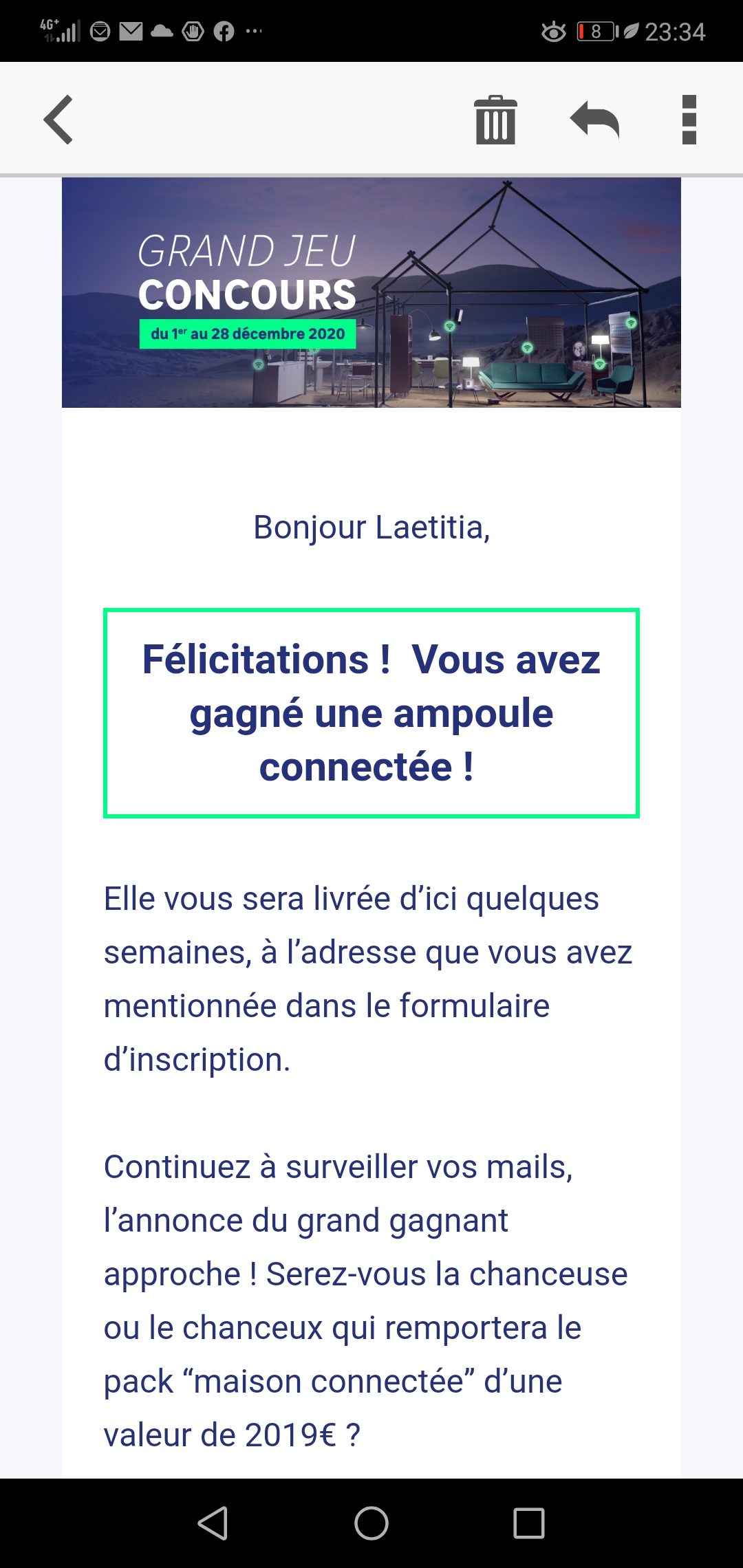Screen dimensions: 743x1568
Task: Delete this email with the trash icon
Action: (x=495, y=120)
